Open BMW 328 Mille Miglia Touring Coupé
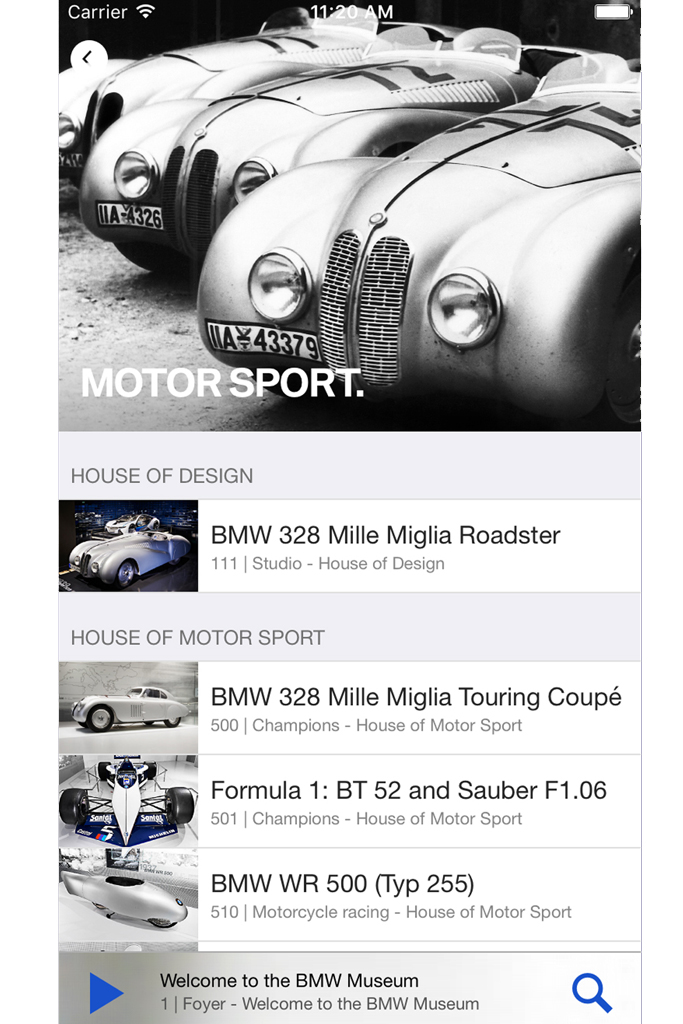The width and height of the screenshot is (683, 1024). point(415,708)
